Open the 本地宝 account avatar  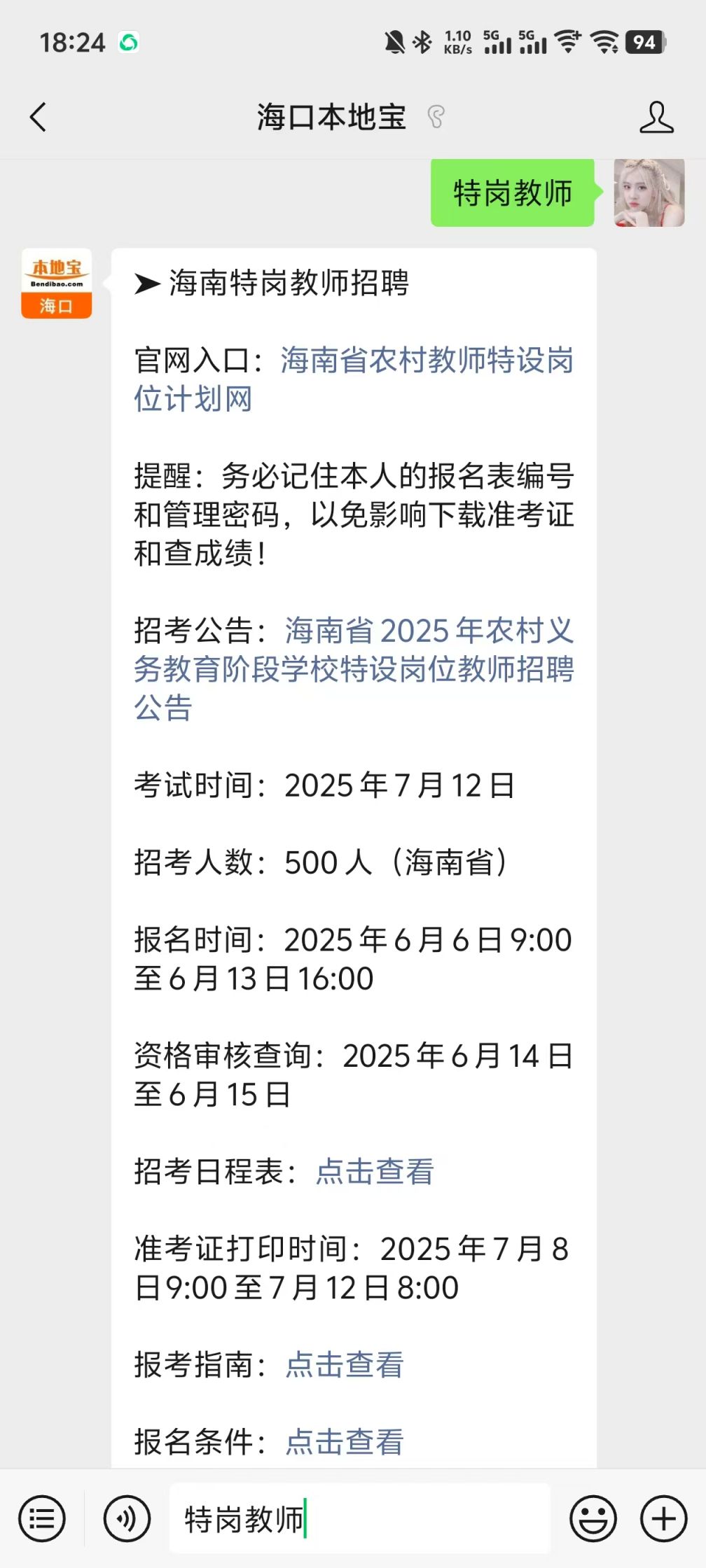click(x=57, y=283)
